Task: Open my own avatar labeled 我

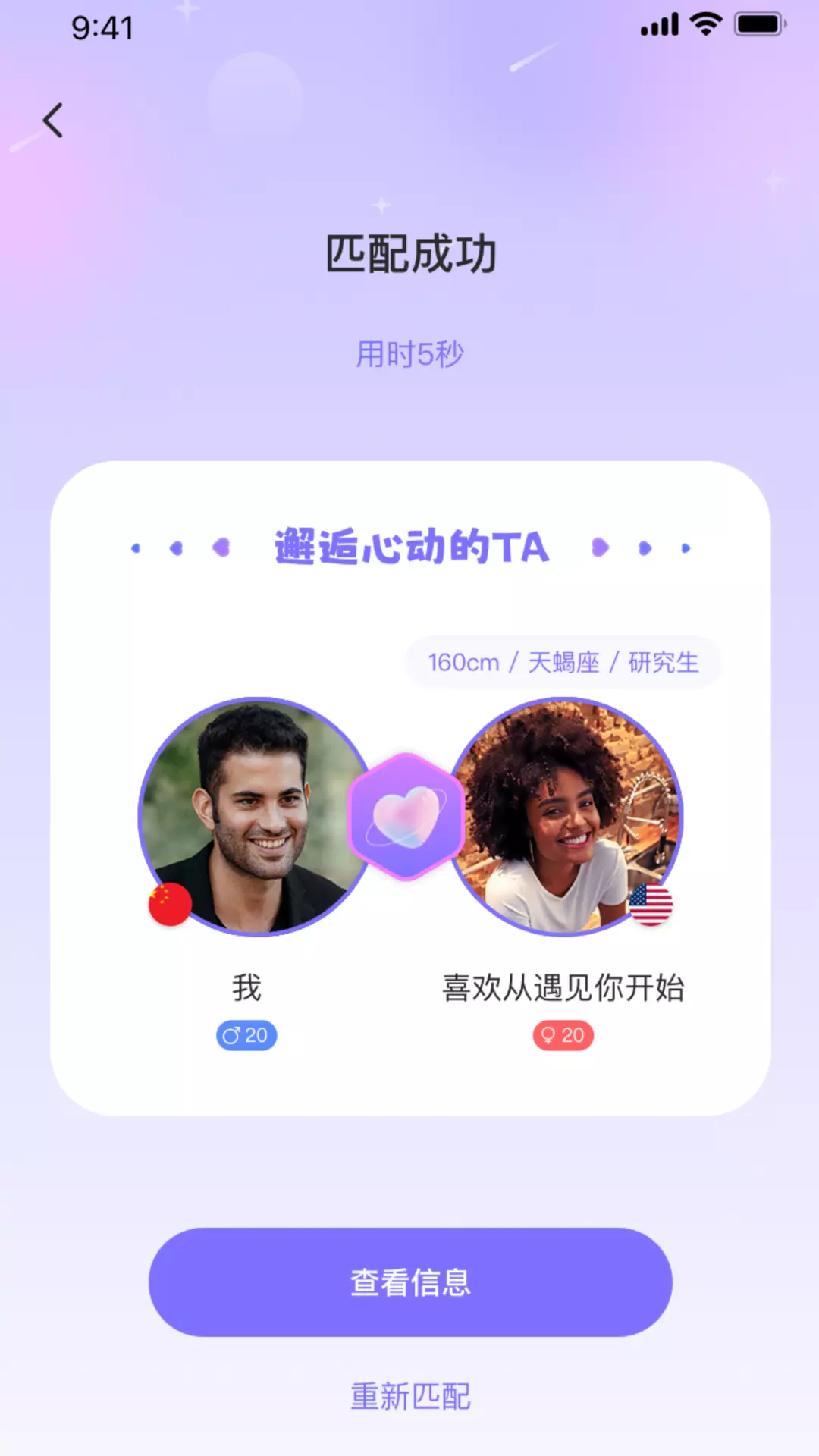Action: [257, 817]
